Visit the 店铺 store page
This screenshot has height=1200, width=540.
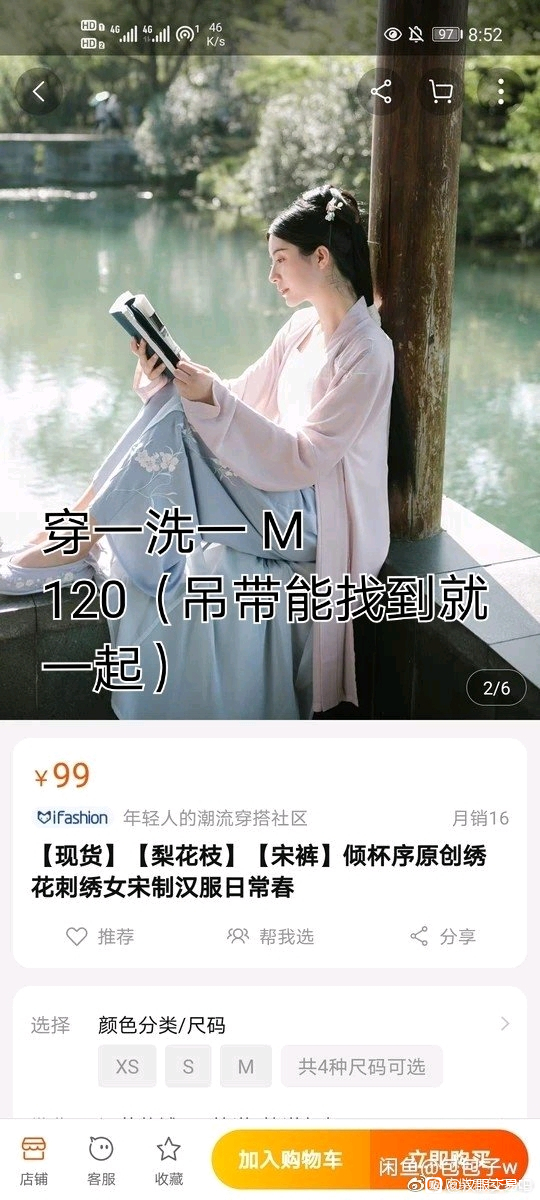pyautogui.click(x=34, y=1160)
